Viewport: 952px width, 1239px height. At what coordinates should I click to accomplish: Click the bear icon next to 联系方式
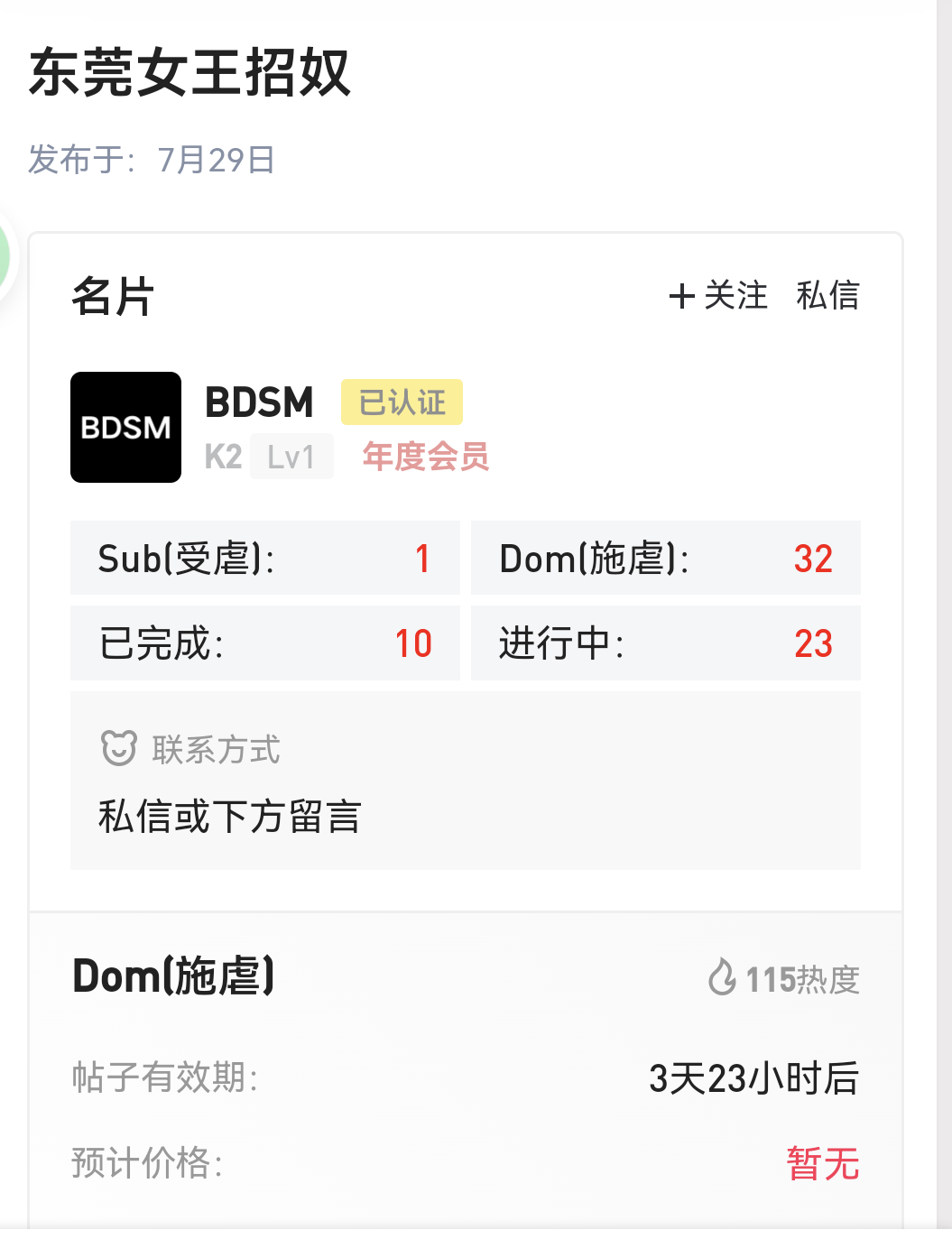click(x=117, y=747)
